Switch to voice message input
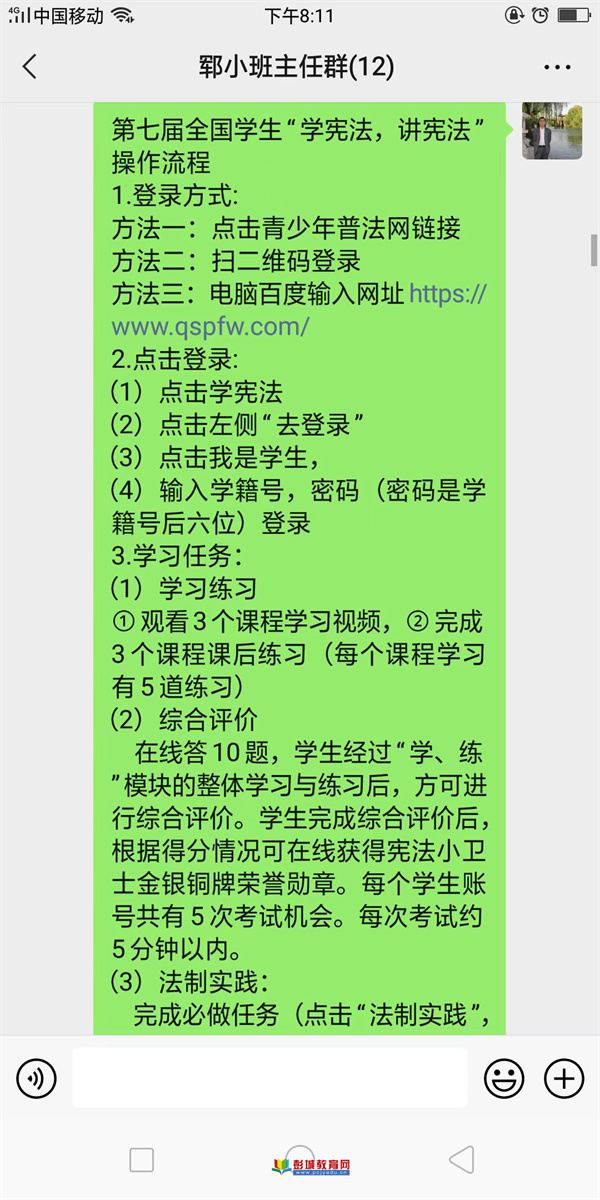The height and width of the screenshot is (1200, 600). tap(36, 1078)
